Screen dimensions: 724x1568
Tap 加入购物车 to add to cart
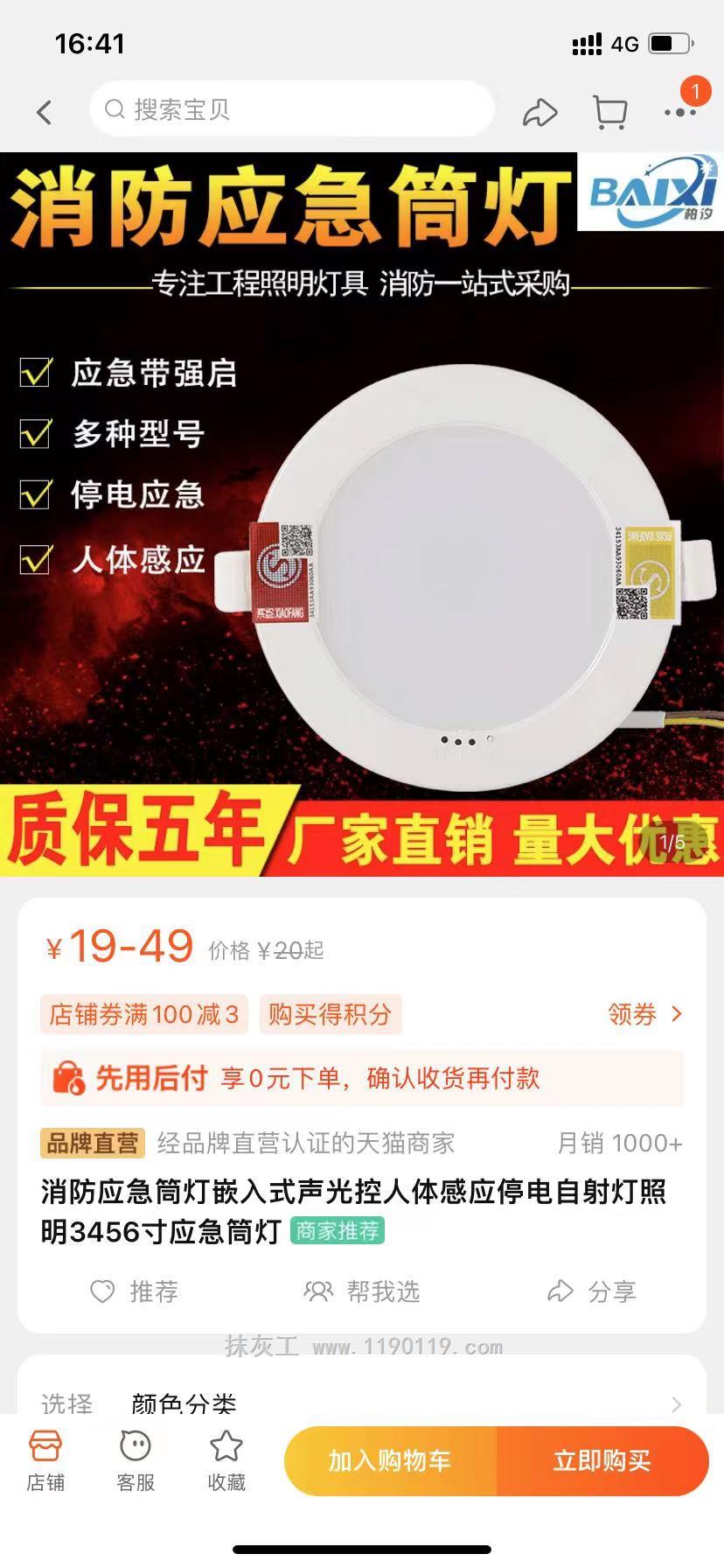click(390, 1460)
